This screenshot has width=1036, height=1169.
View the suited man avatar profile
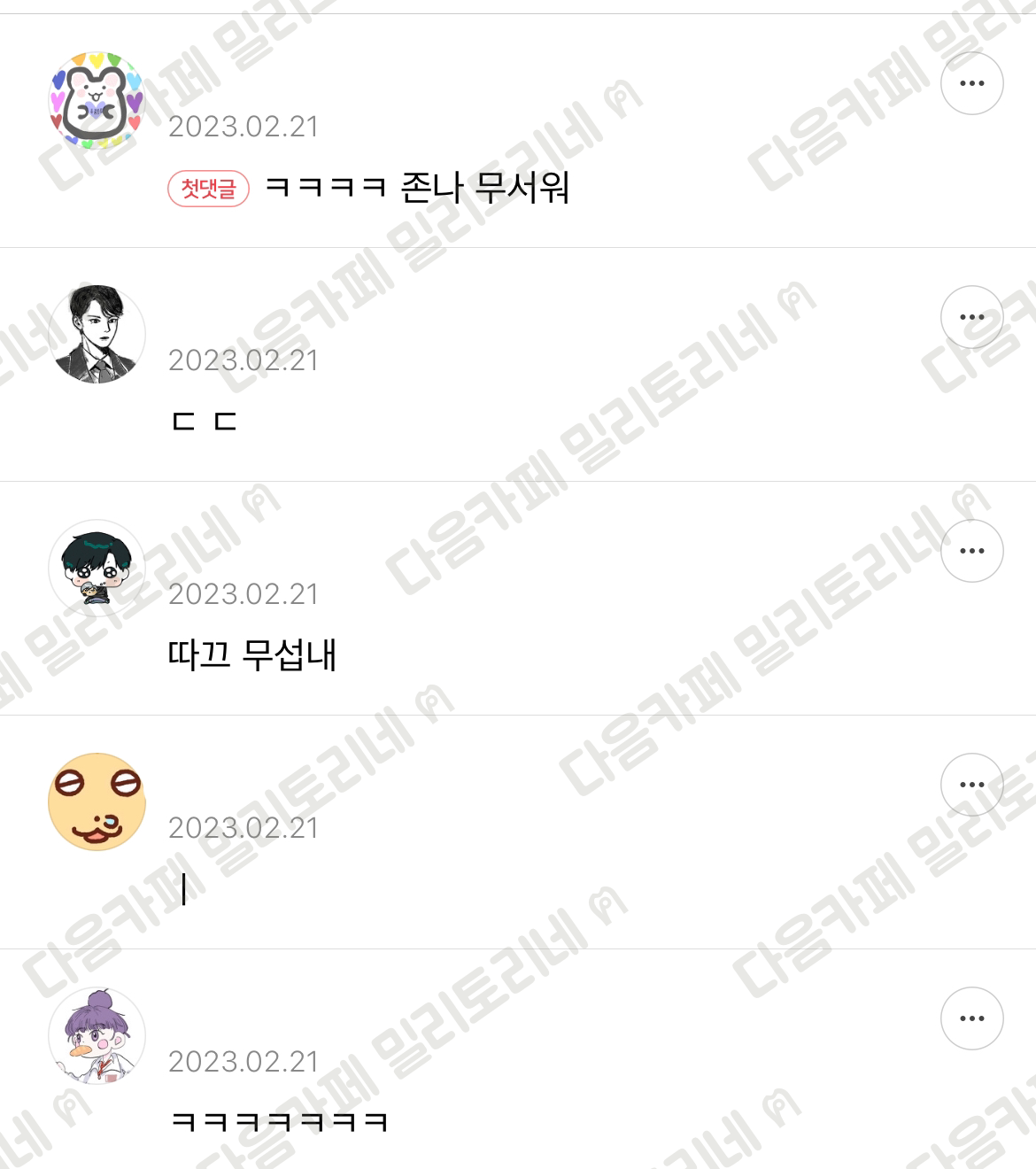click(x=97, y=334)
